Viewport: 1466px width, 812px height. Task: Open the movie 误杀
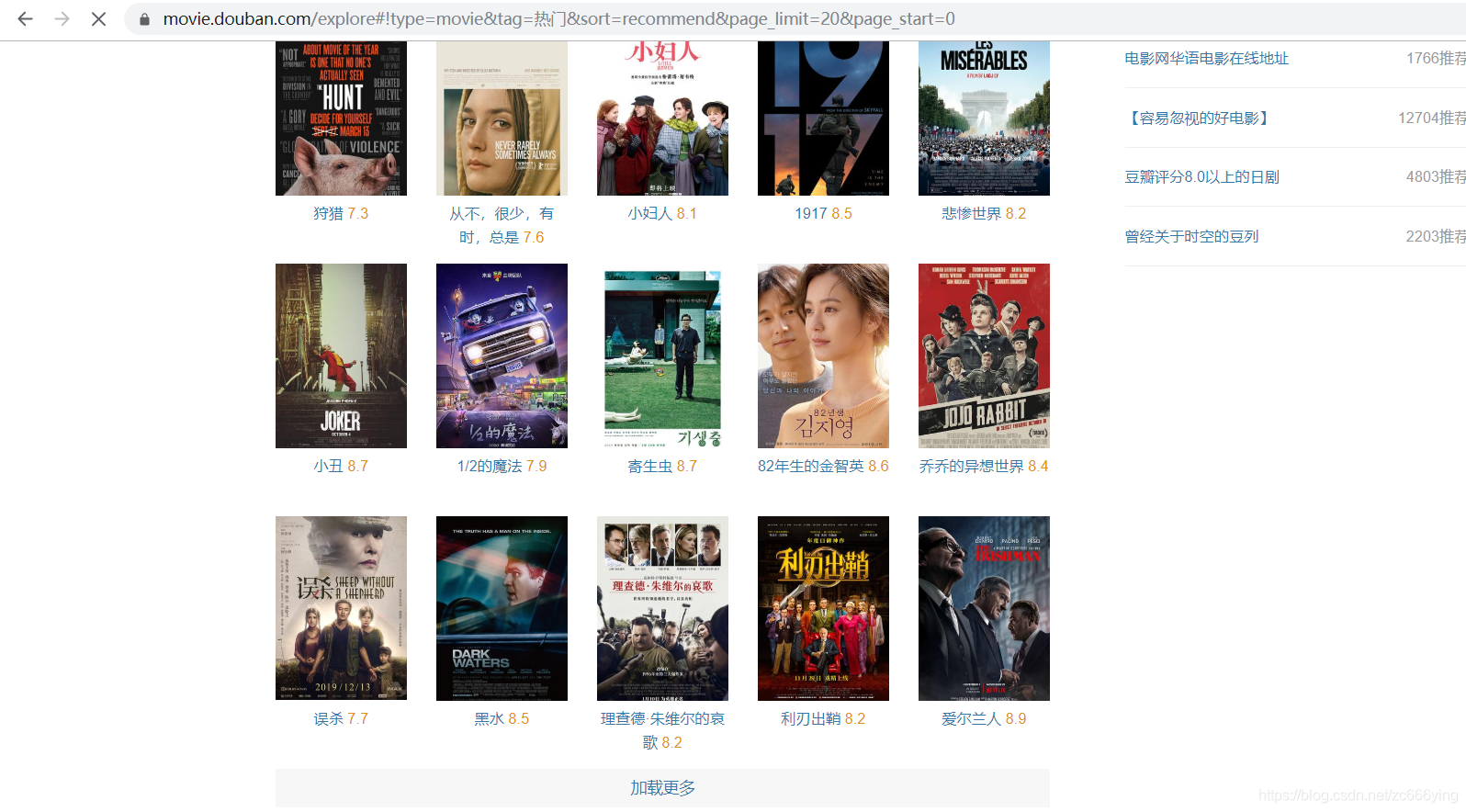coord(341,608)
